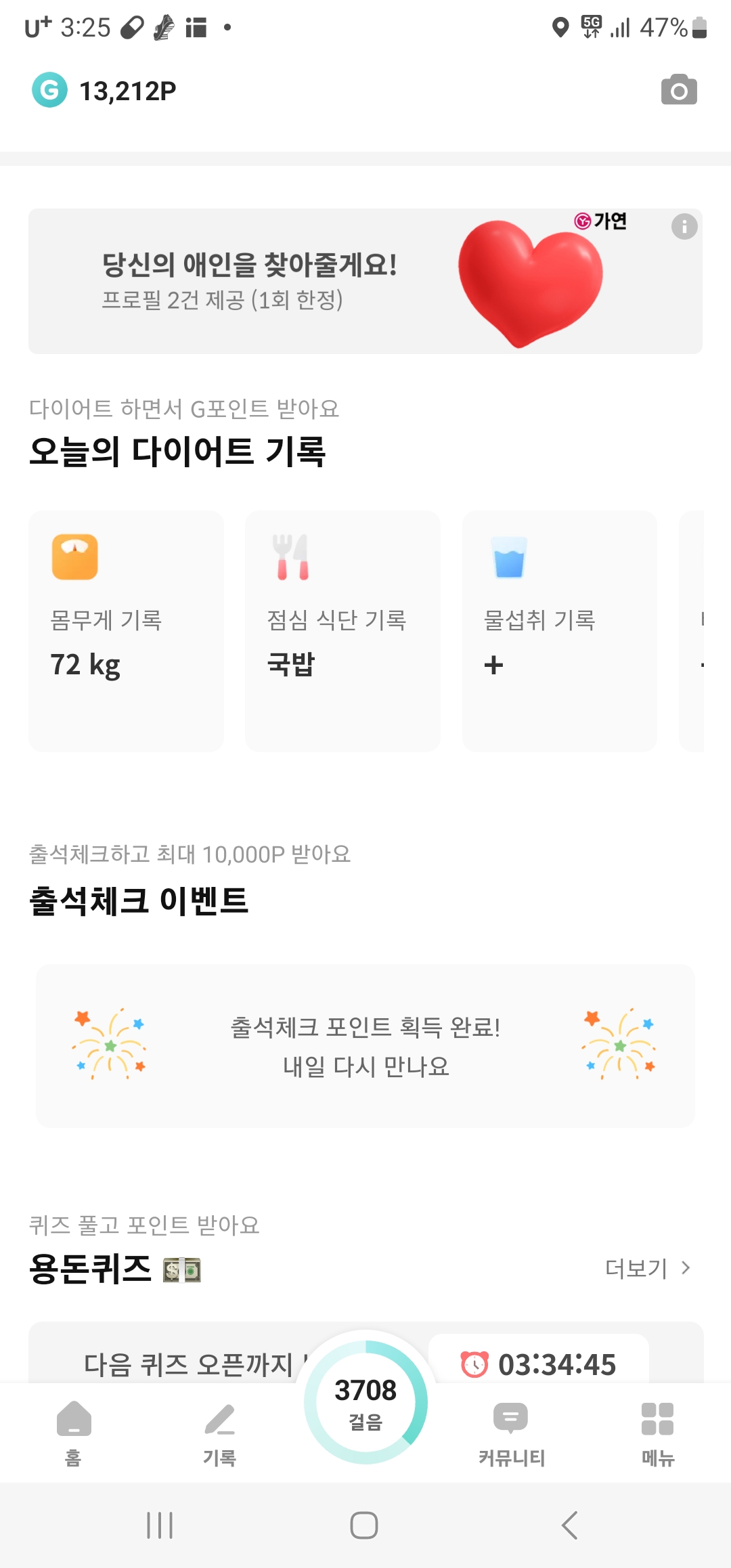View the 13,212P G points balance
This screenshot has height=1568, width=731.
pos(104,90)
